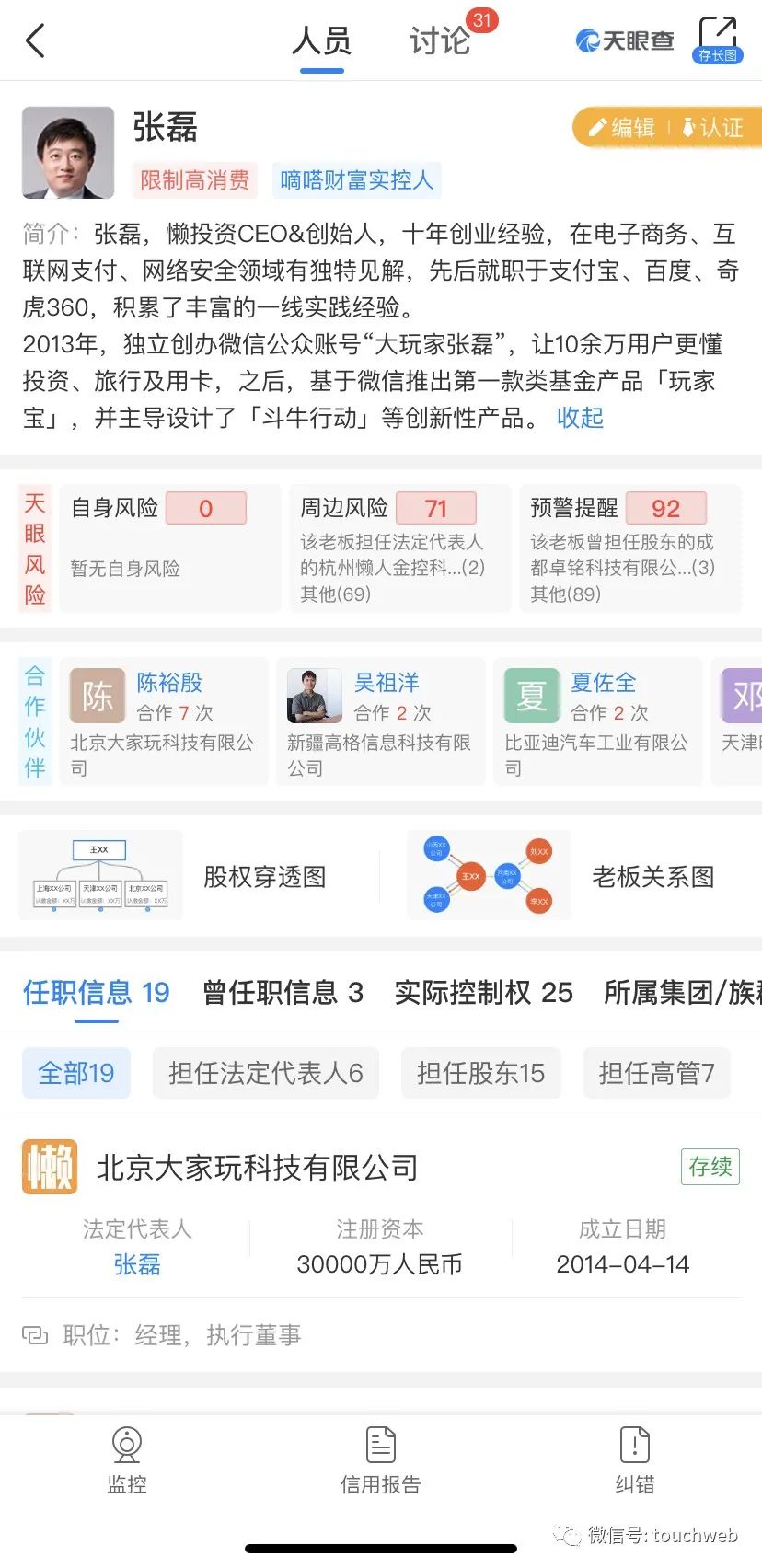Screen dimensions: 762x1568
Task: Open the 周边风险 71 card
Action: (399, 548)
